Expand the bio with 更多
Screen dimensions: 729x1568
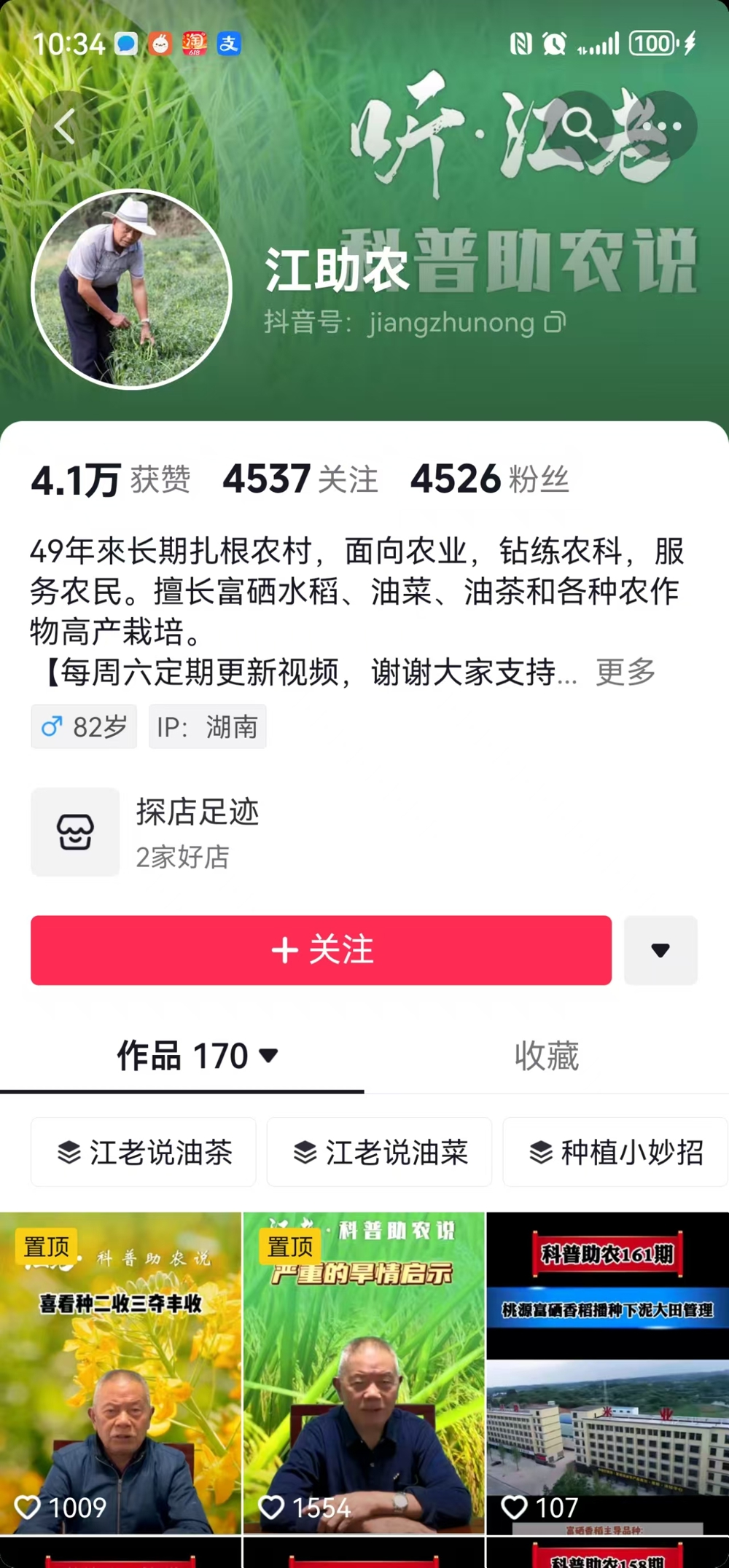coord(625,674)
